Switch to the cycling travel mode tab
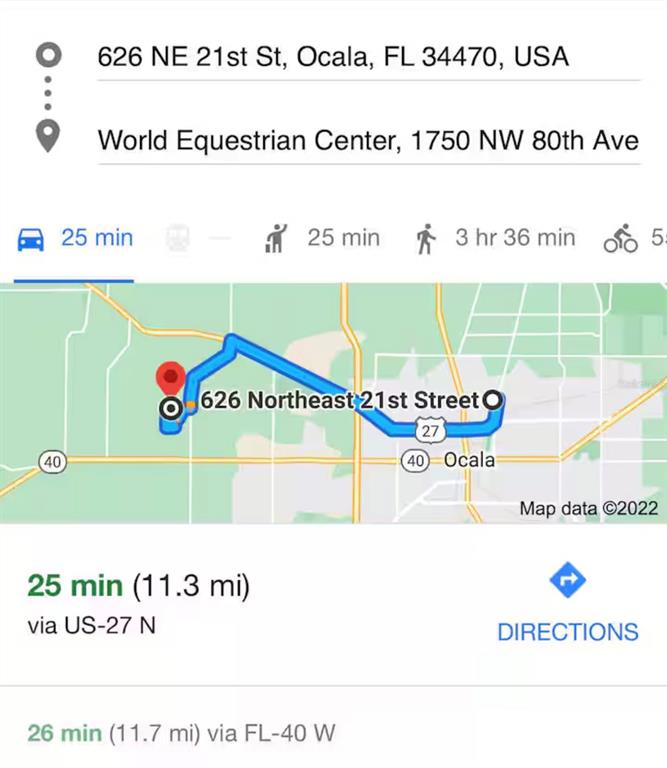 634,239
